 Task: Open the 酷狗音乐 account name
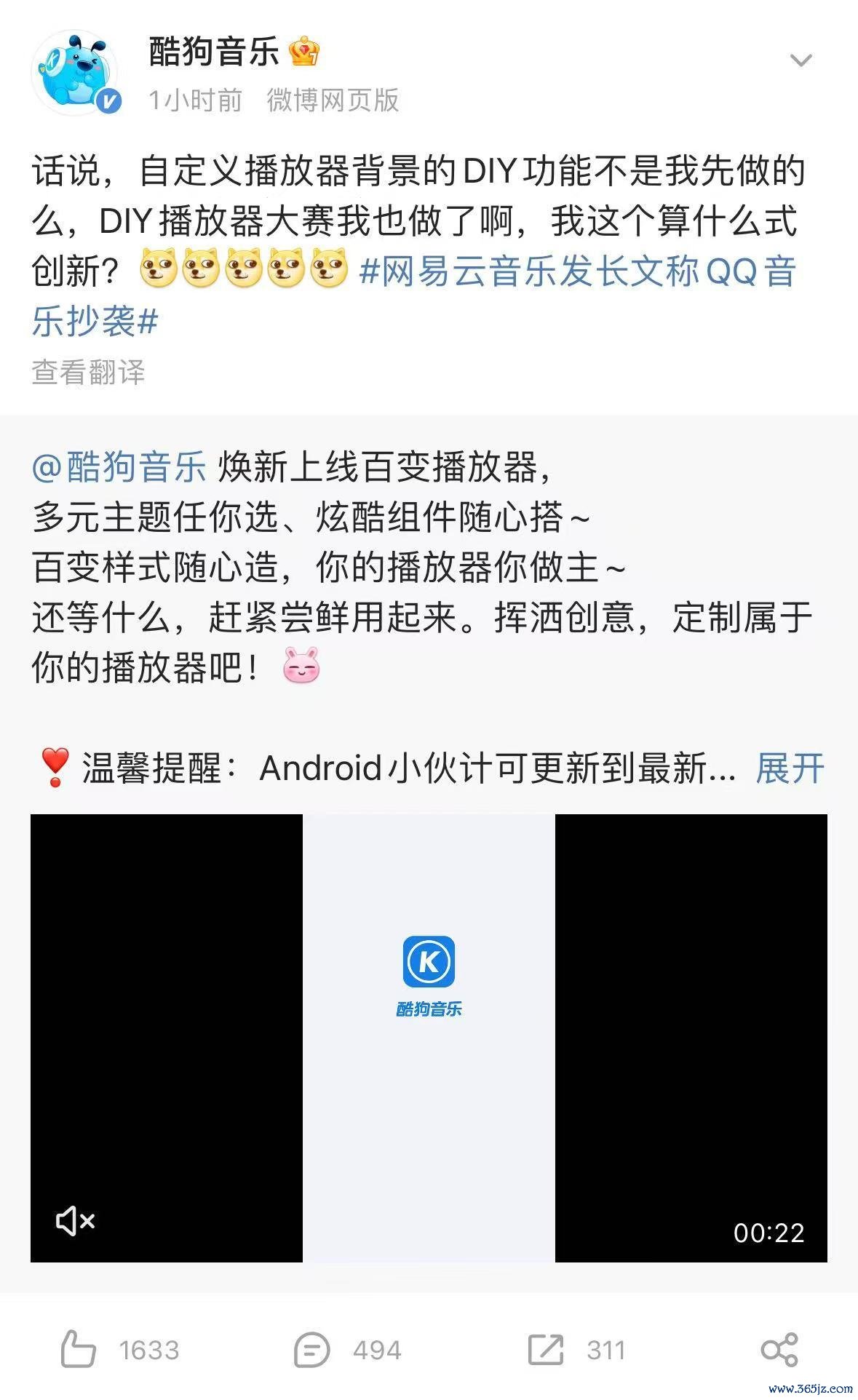(x=214, y=52)
